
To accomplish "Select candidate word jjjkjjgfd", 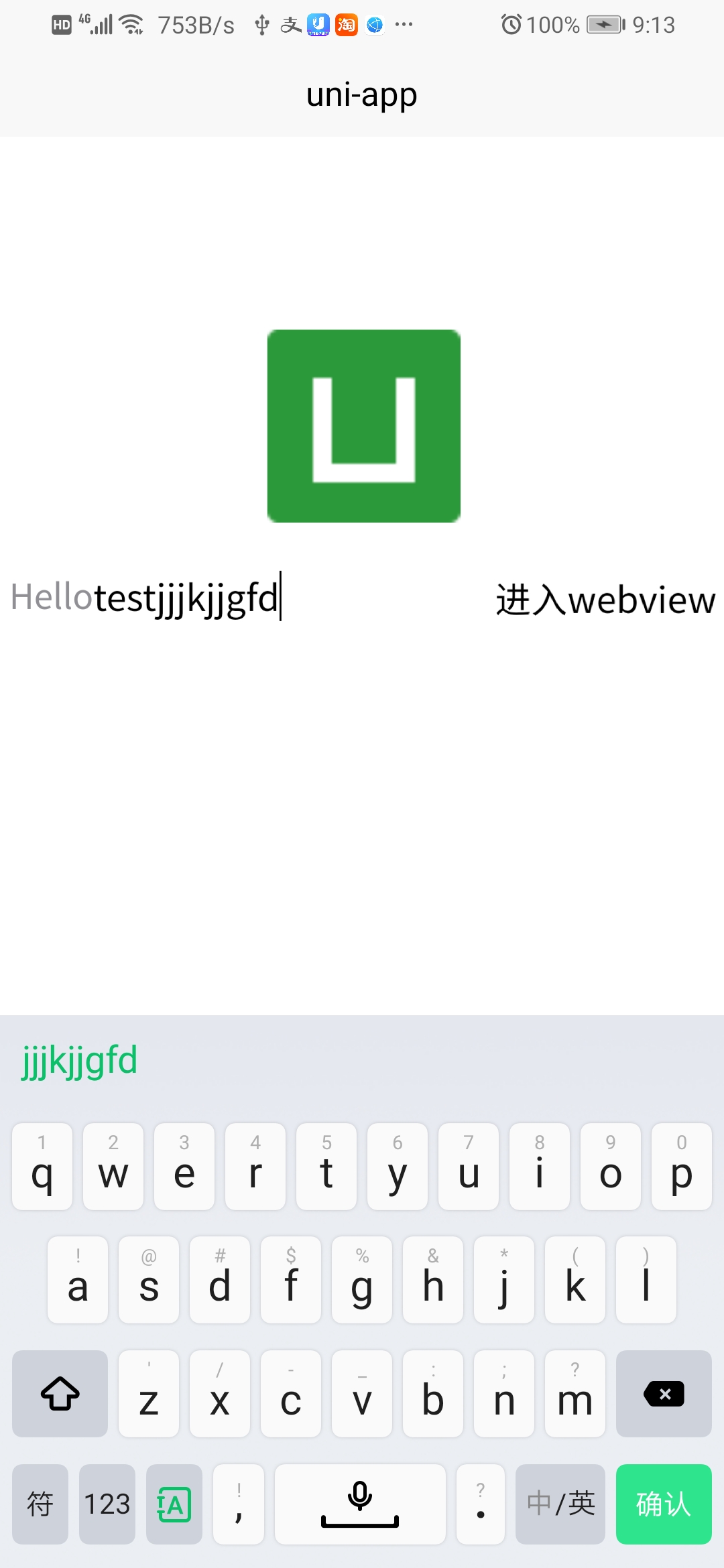I will [x=78, y=1059].
